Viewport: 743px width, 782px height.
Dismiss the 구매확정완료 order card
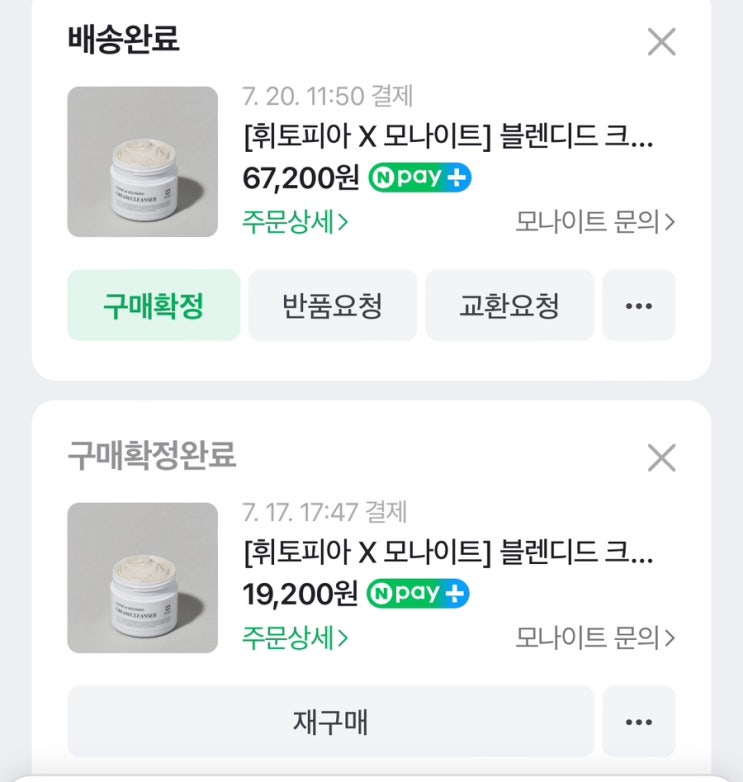coord(661,458)
